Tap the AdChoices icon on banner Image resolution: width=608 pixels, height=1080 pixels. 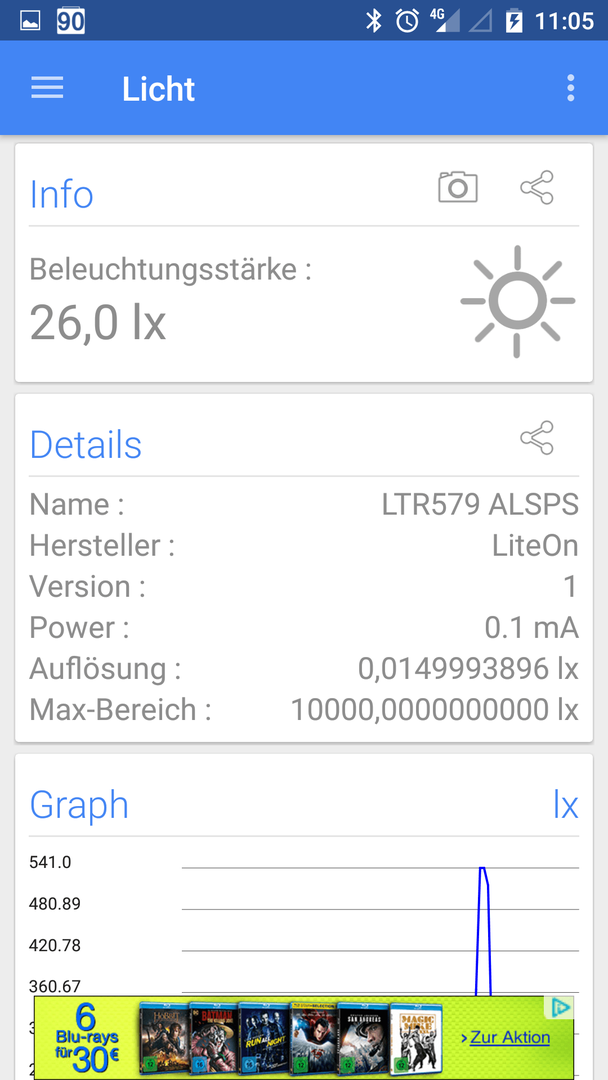coord(560,1008)
